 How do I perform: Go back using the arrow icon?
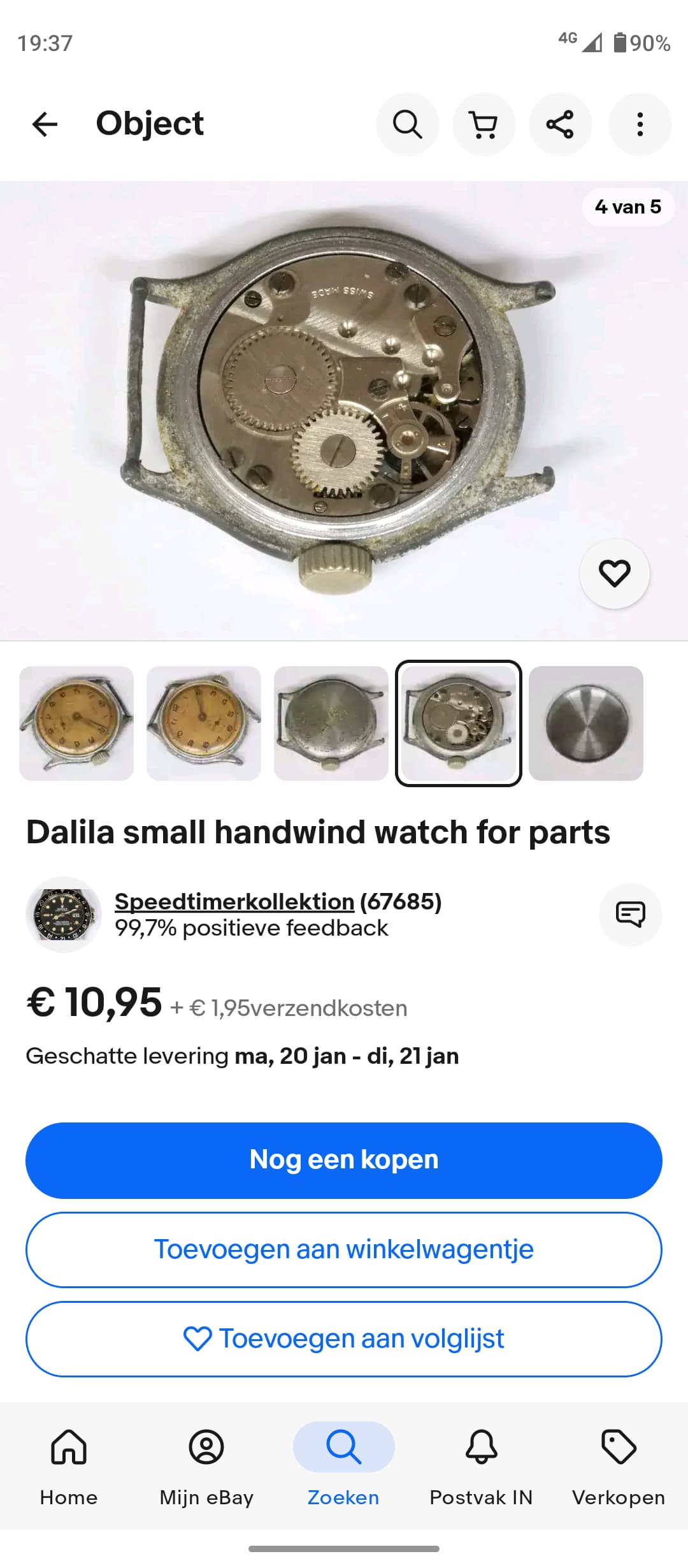tap(45, 124)
